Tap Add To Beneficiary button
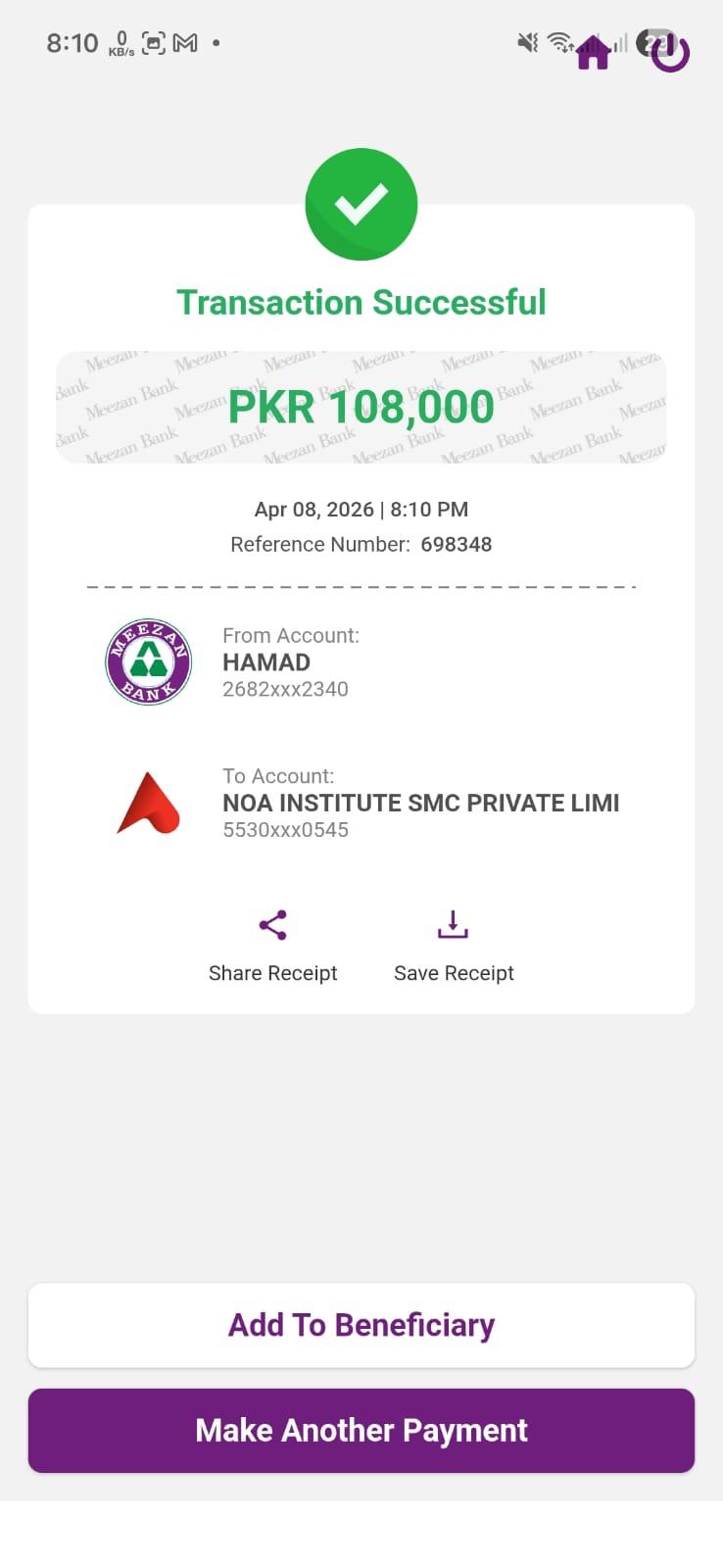723x1568 pixels. 361,1325
